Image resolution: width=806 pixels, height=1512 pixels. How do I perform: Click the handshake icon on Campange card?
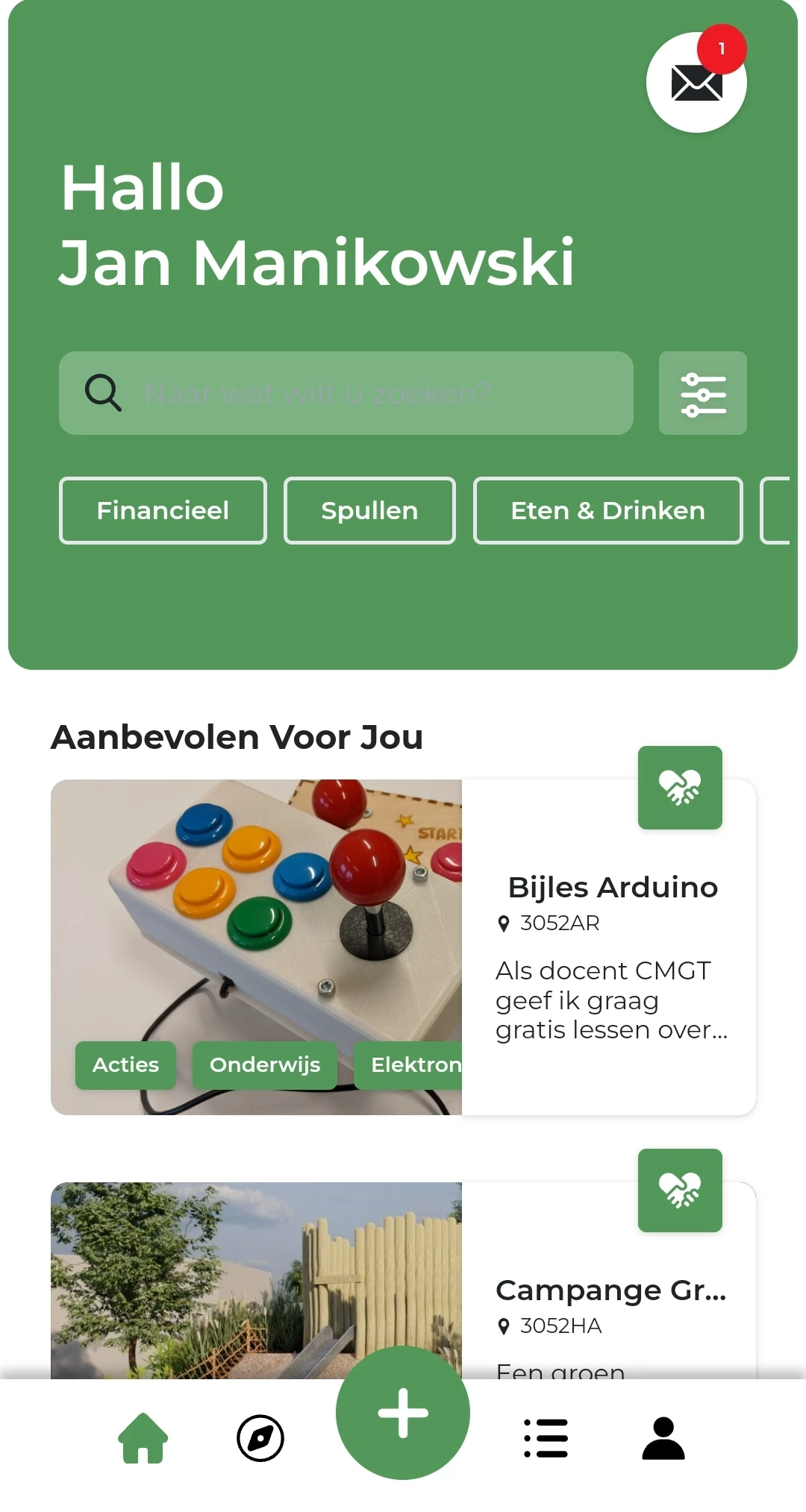[680, 1191]
